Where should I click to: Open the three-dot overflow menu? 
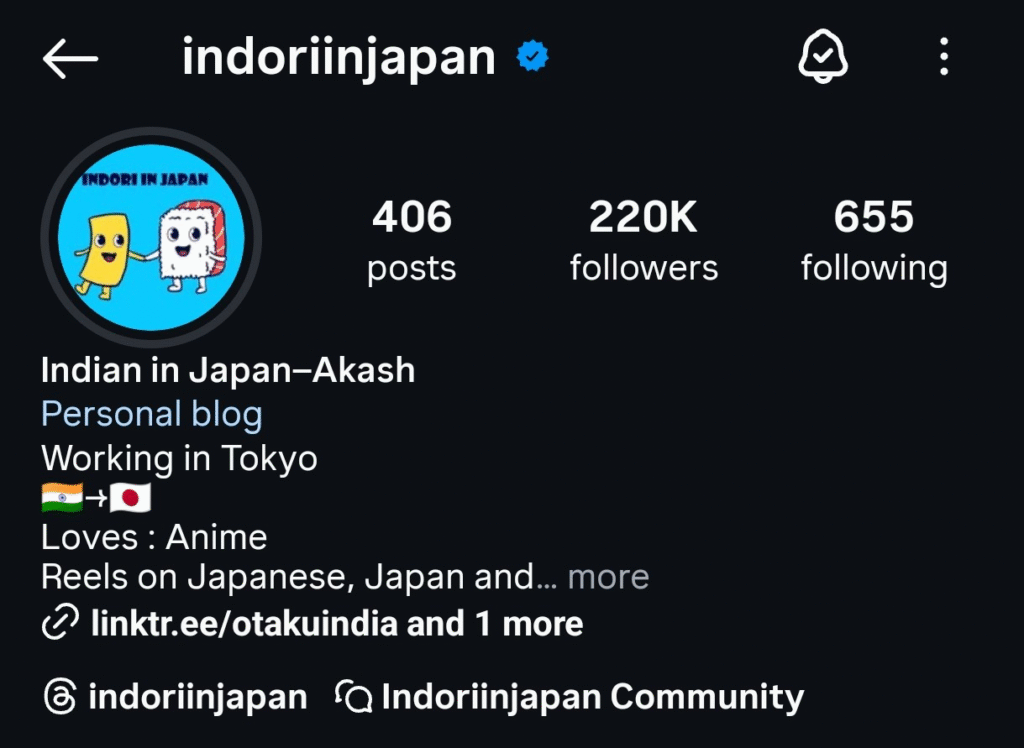pos(944,59)
